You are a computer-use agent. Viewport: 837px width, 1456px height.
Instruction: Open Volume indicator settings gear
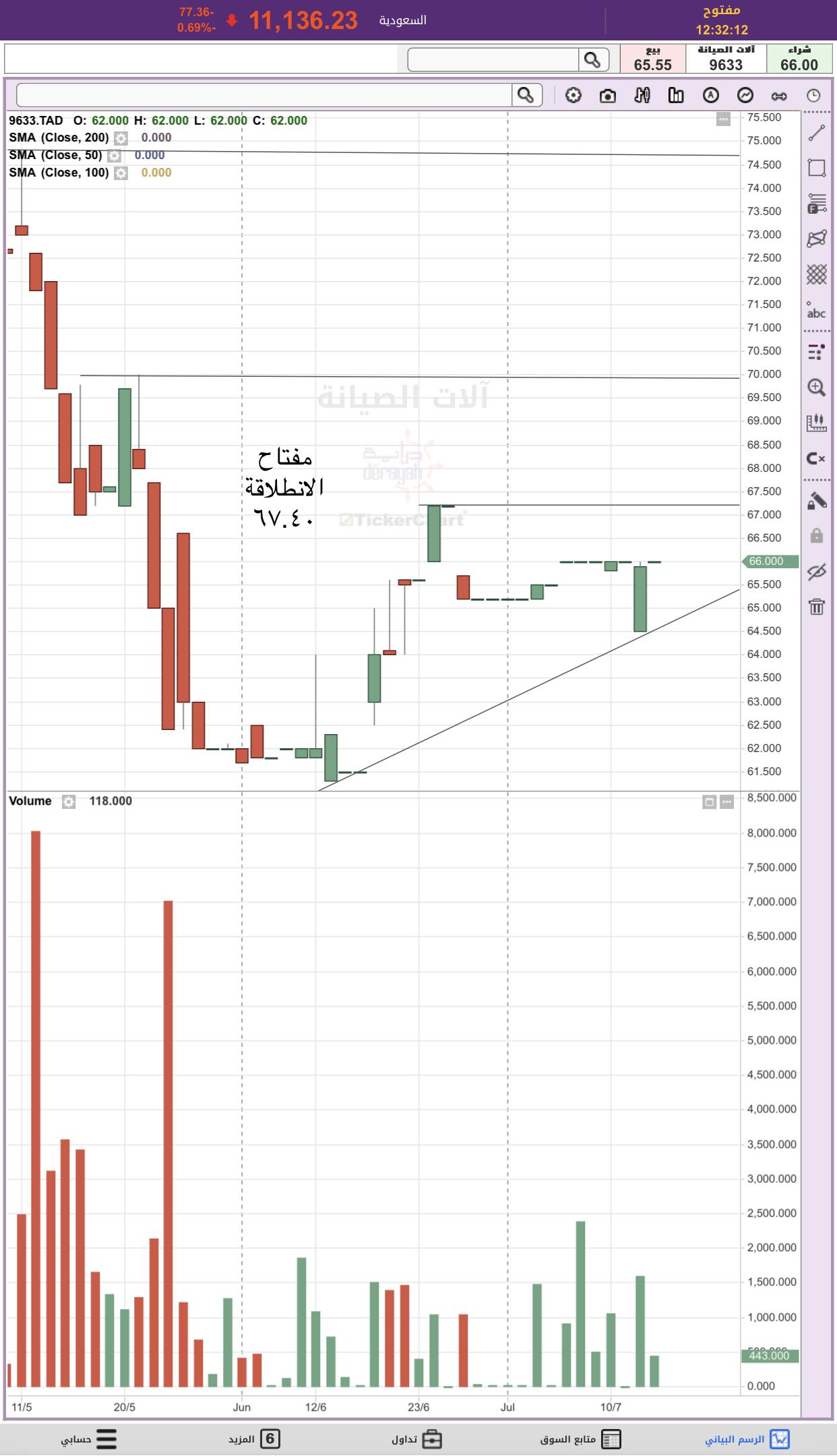click(x=69, y=801)
